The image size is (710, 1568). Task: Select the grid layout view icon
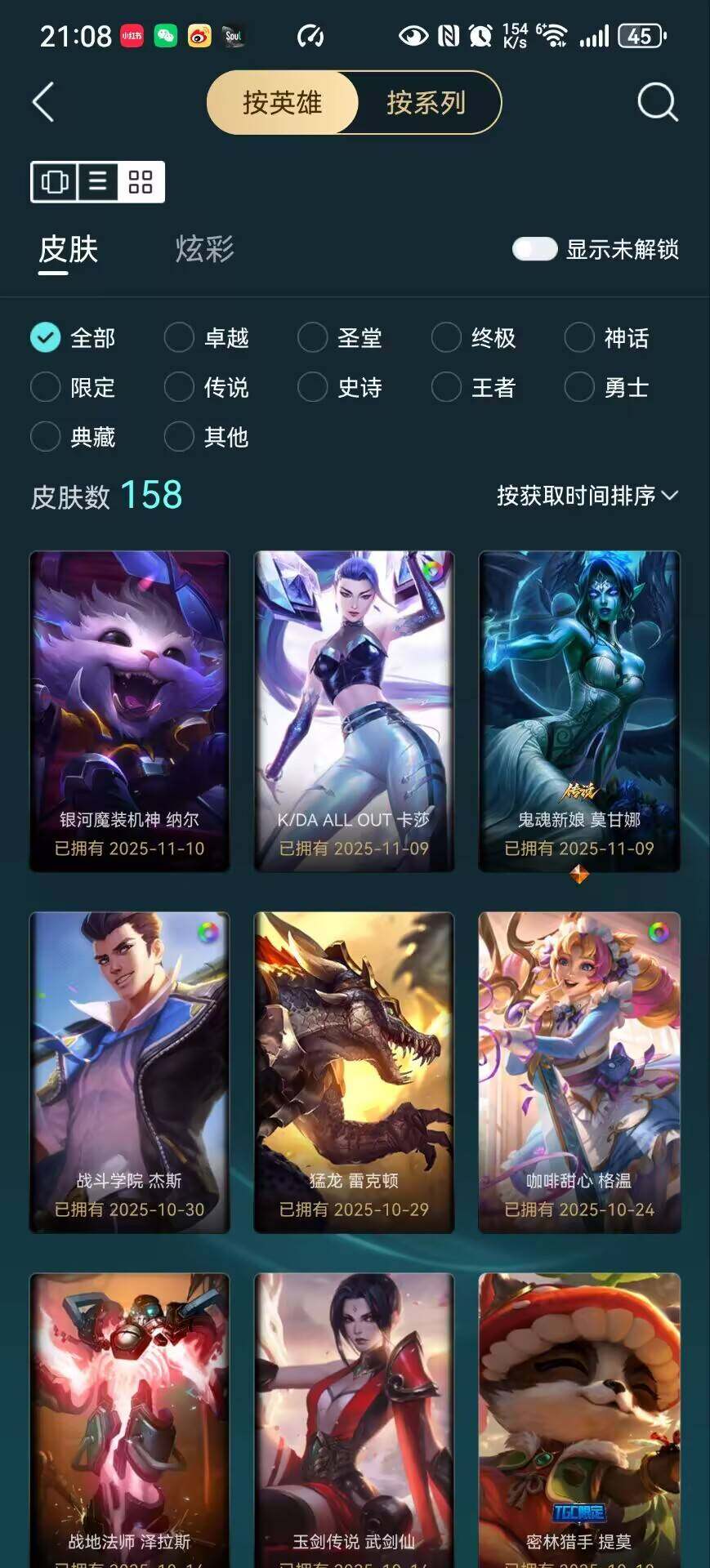[x=141, y=181]
